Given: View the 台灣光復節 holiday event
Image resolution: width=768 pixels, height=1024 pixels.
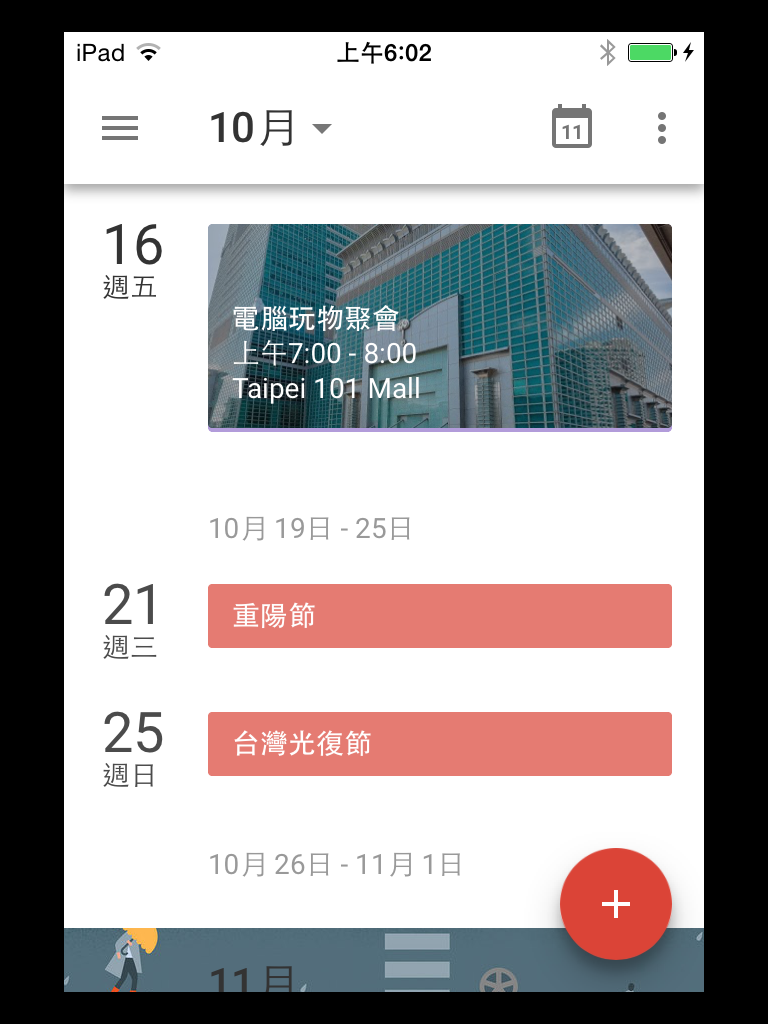Looking at the screenshot, I should click(x=440, y=744).
